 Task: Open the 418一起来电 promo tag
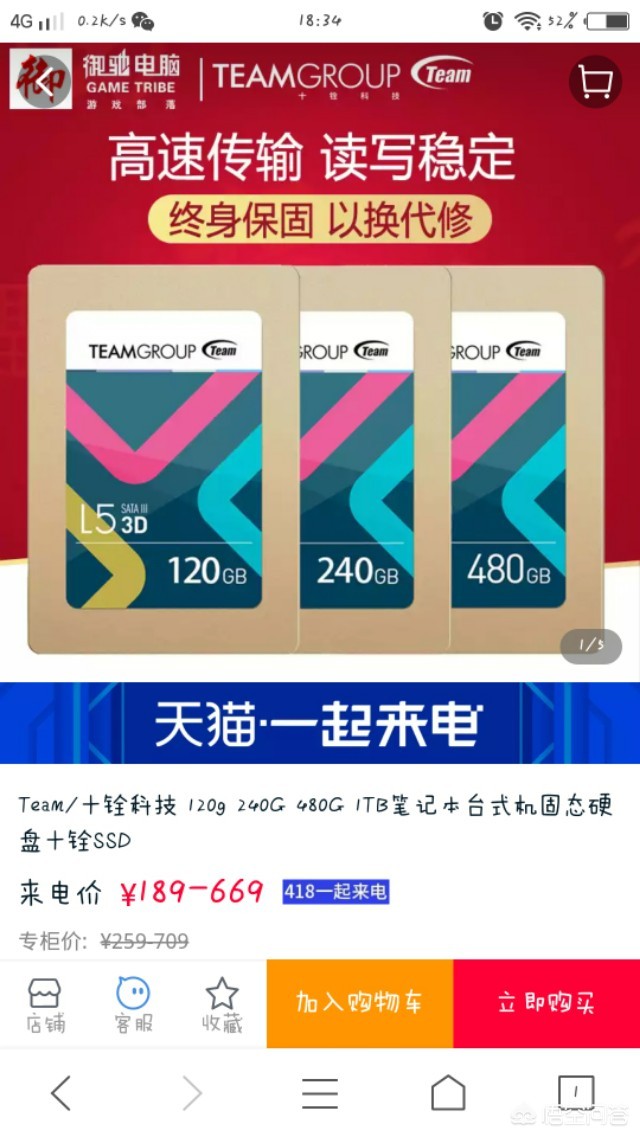coord(335,891)
